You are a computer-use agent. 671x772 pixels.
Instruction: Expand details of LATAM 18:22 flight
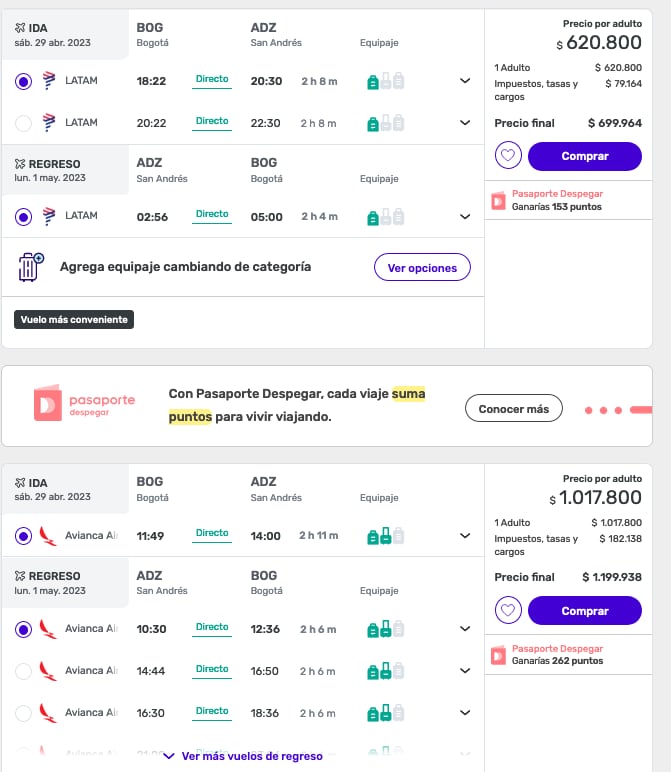(465, 81)
